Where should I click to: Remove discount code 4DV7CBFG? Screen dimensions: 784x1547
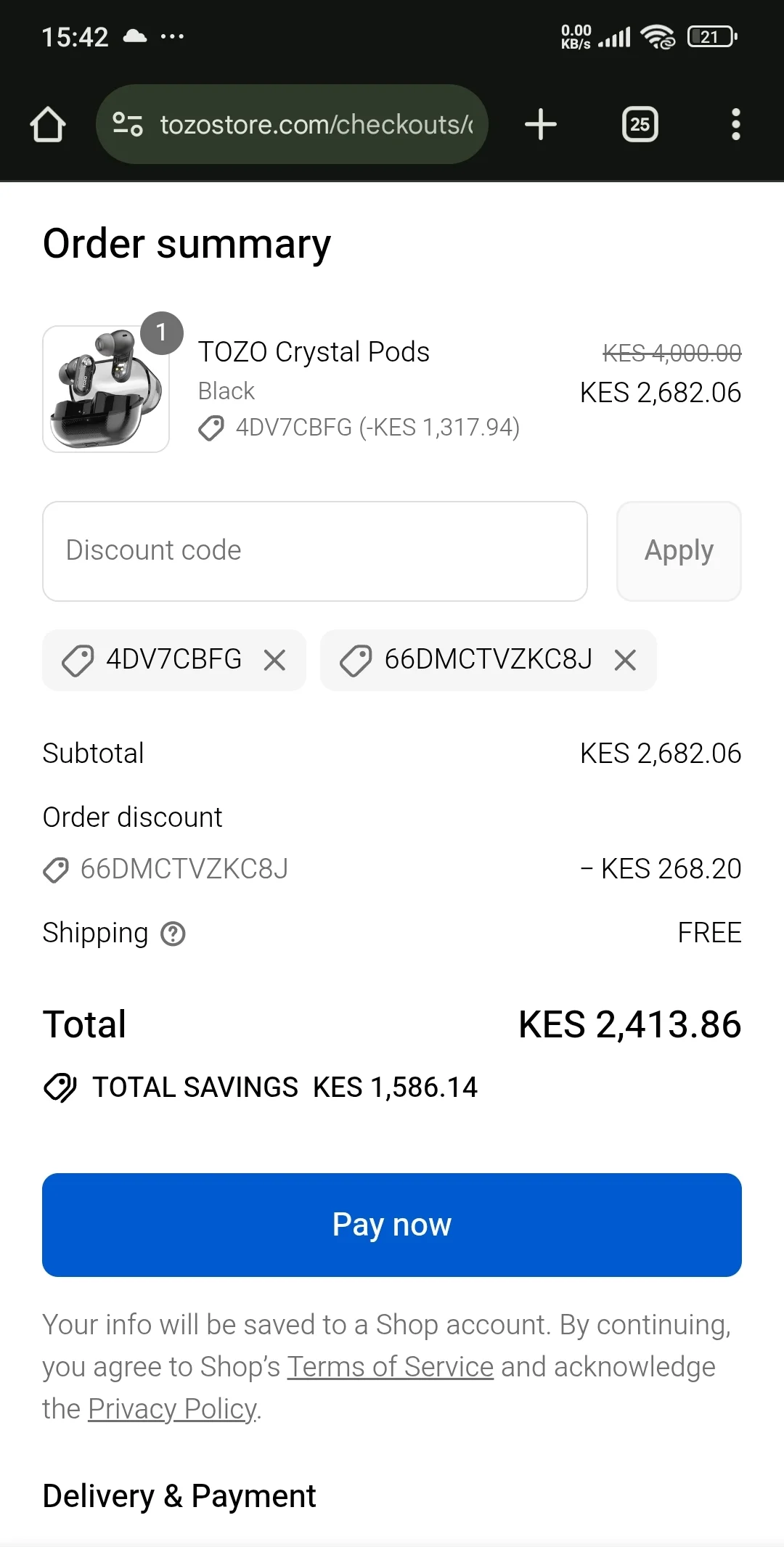274,660
